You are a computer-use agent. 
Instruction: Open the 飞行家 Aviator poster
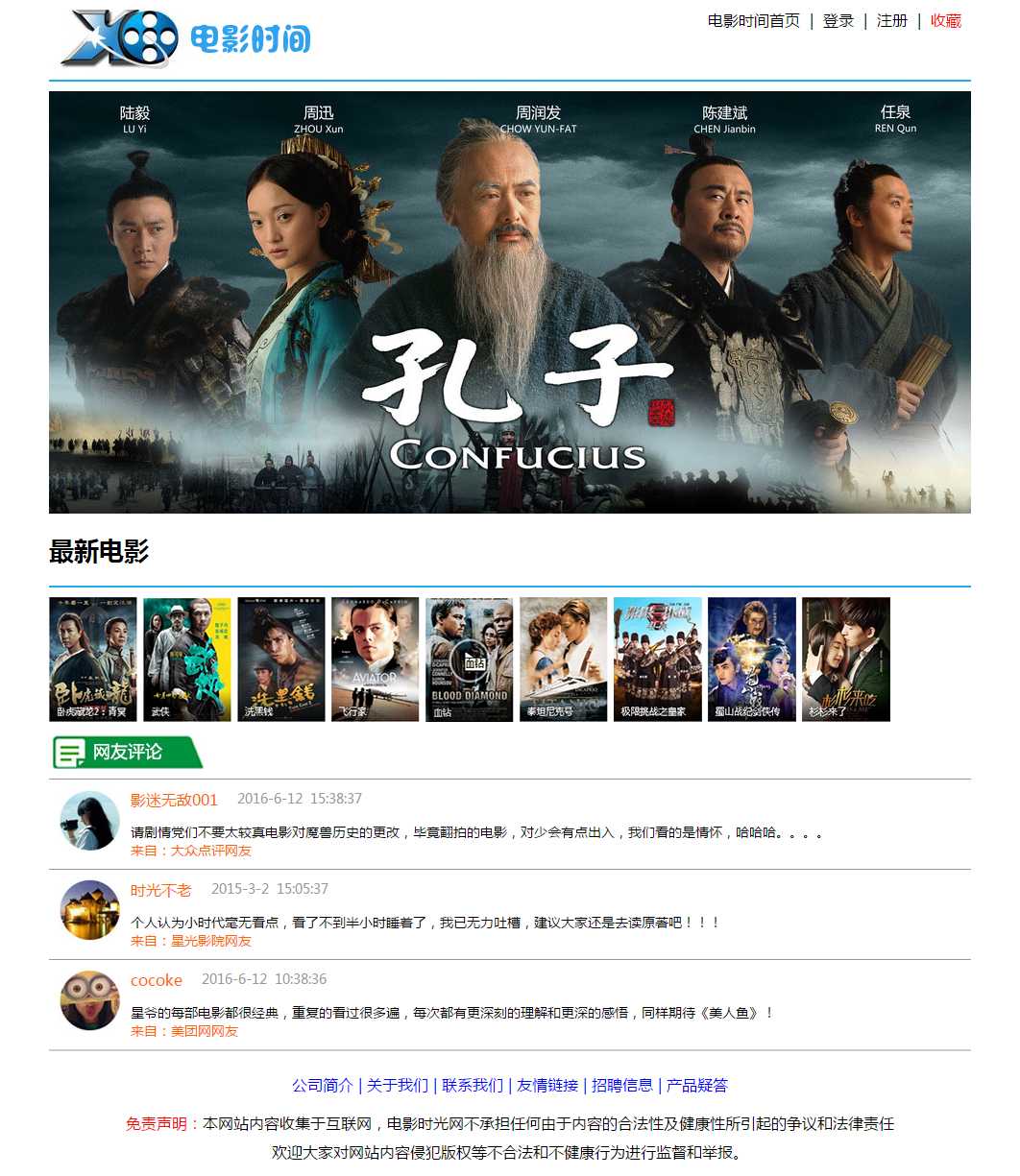376,659
